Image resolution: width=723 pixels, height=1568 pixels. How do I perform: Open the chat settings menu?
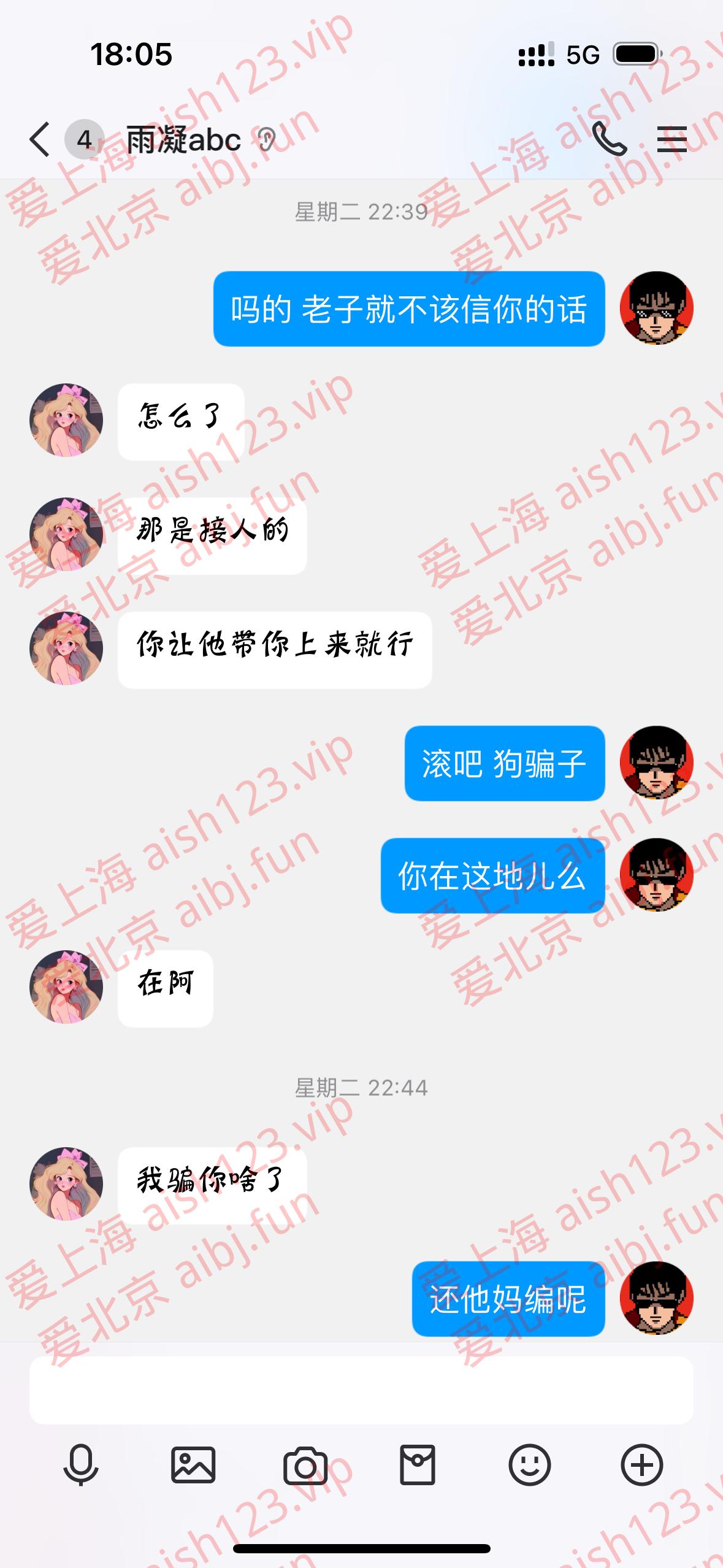coord(671,140)
